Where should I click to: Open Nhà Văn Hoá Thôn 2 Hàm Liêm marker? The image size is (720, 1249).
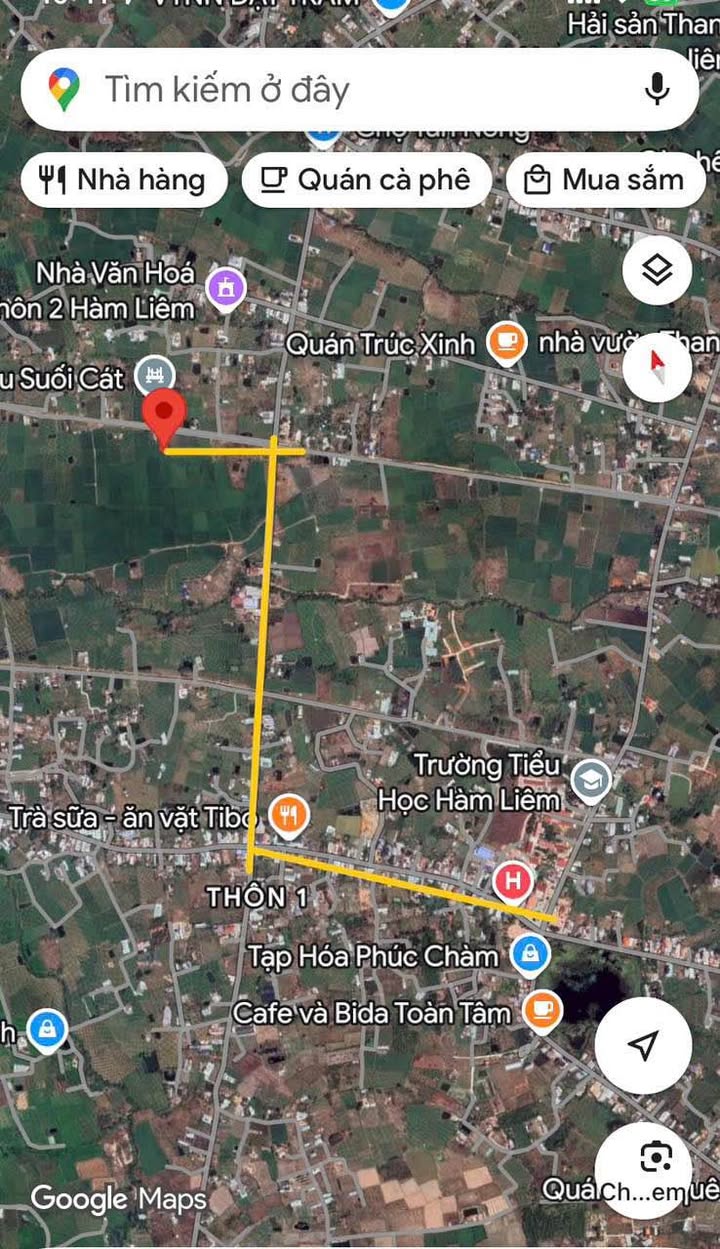pos(226,290)
